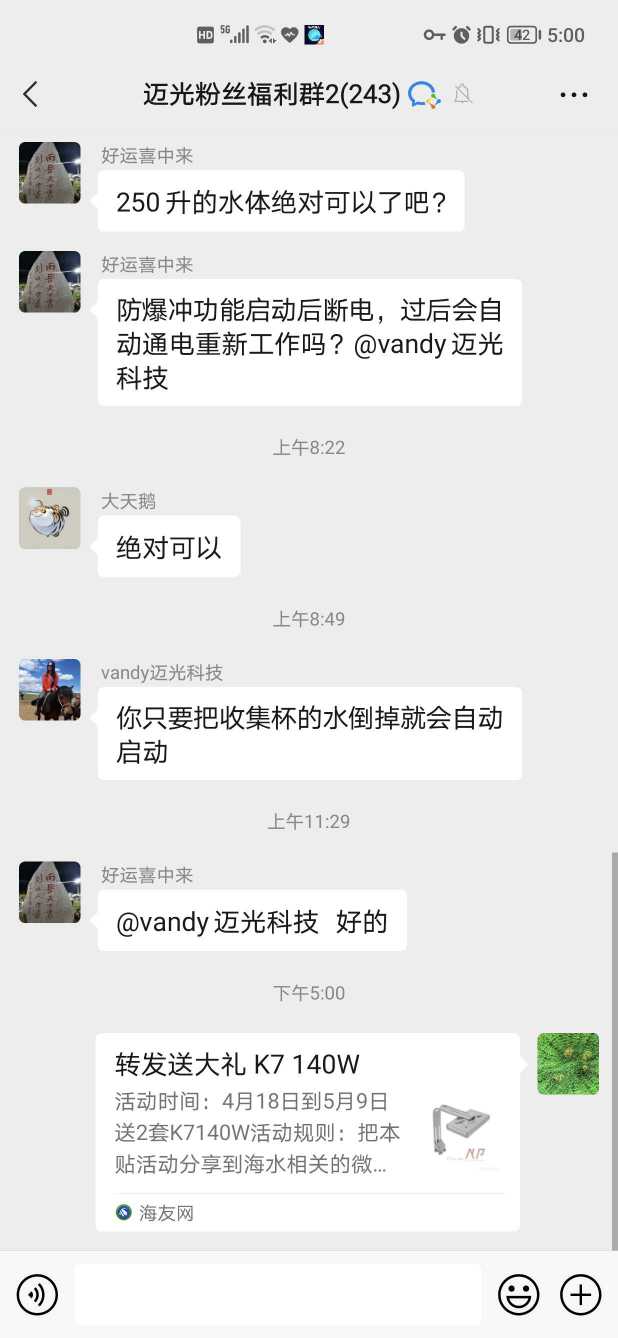Open the three-dot chat menu

point(573,95)
